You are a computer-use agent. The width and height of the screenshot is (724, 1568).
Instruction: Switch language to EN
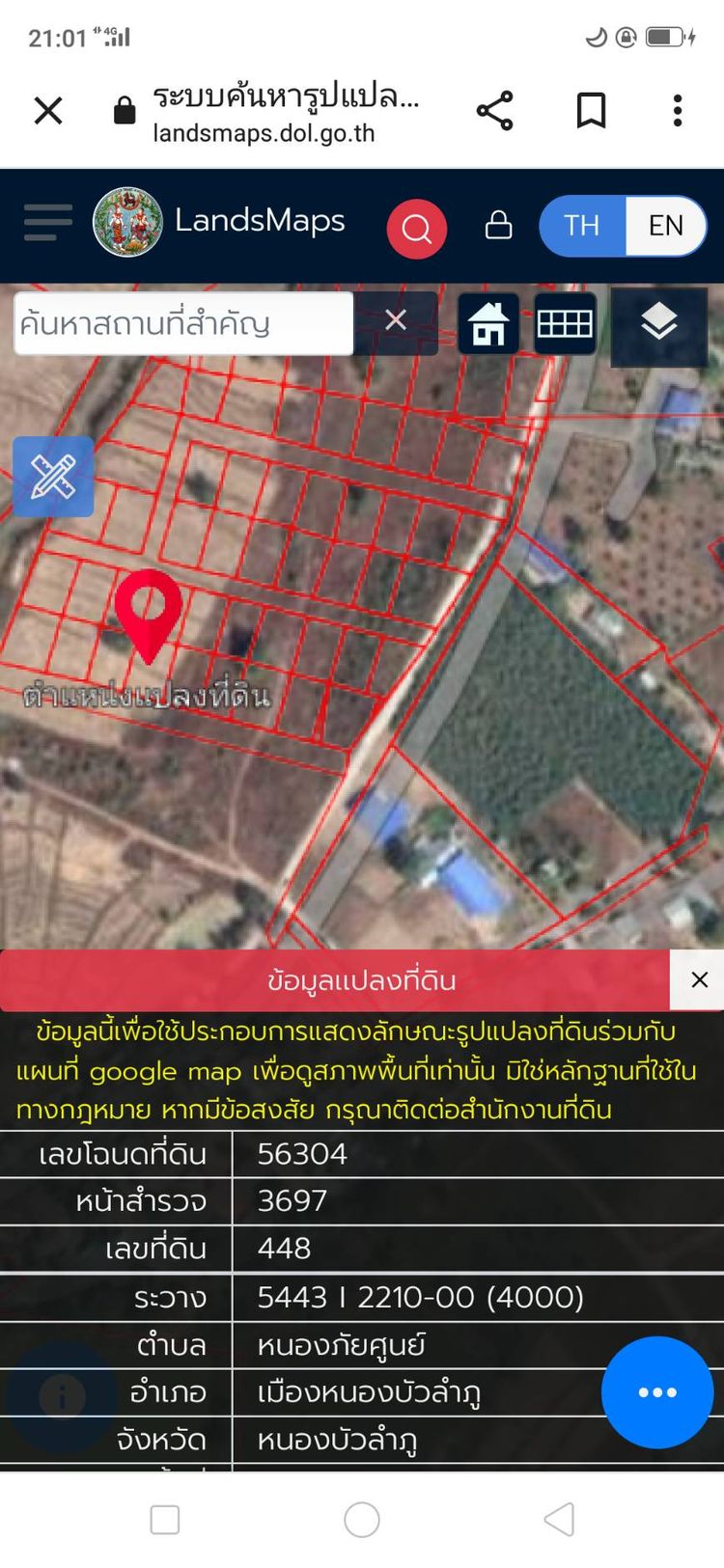[666, 226]
